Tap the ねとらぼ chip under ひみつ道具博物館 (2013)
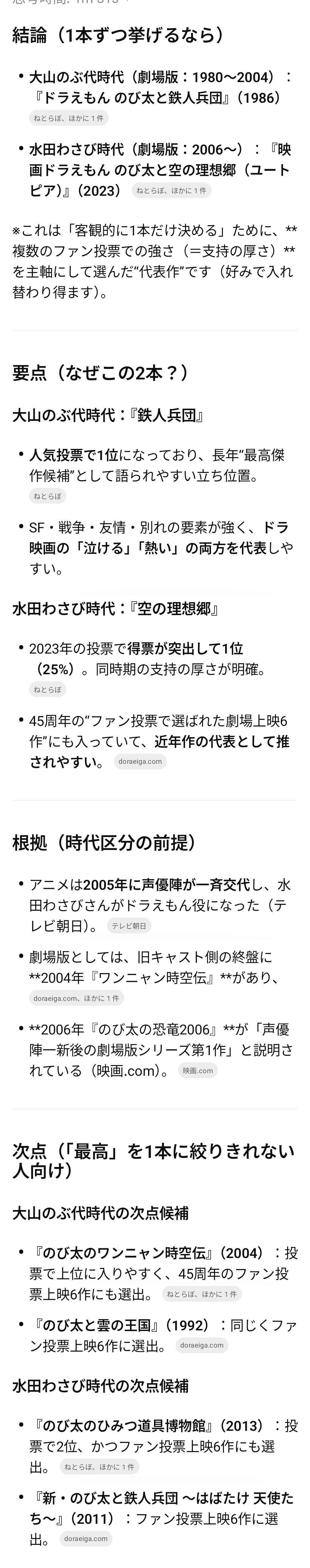The image size is (310, 1568). pyautogui.click(x=99, y=1467)
